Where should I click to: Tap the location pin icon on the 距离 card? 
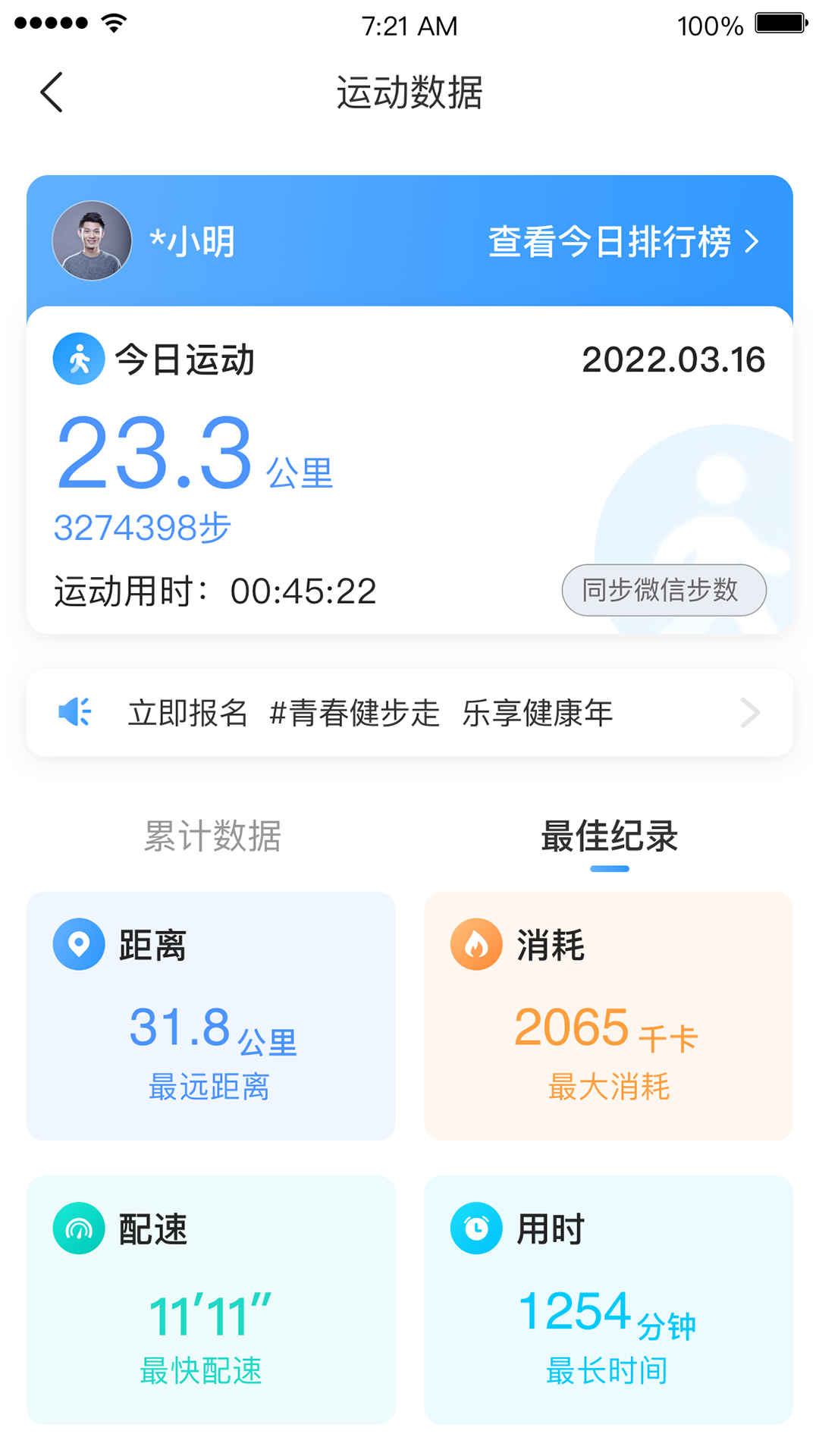point(78,943)
